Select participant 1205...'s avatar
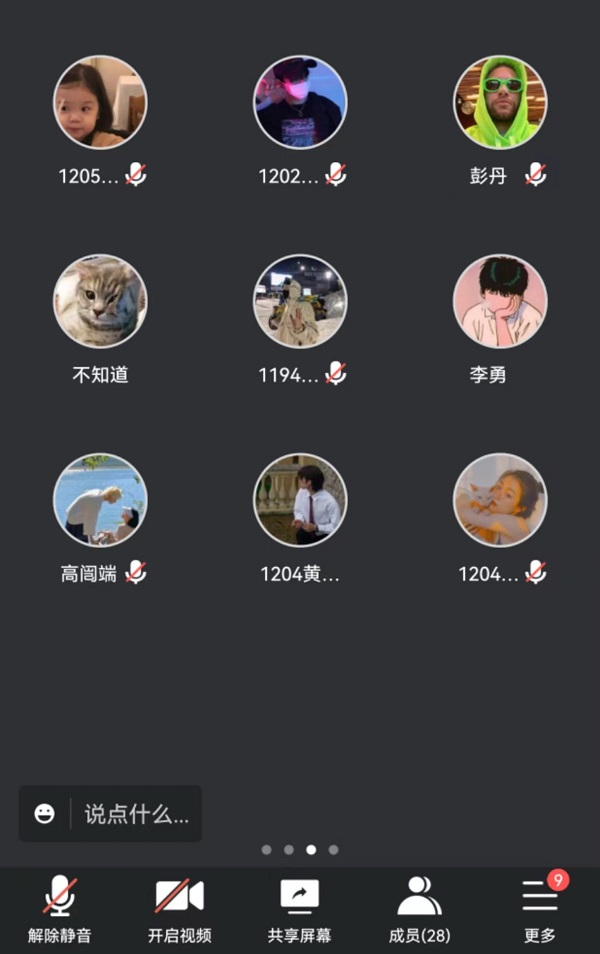 [x=100, y=102]
